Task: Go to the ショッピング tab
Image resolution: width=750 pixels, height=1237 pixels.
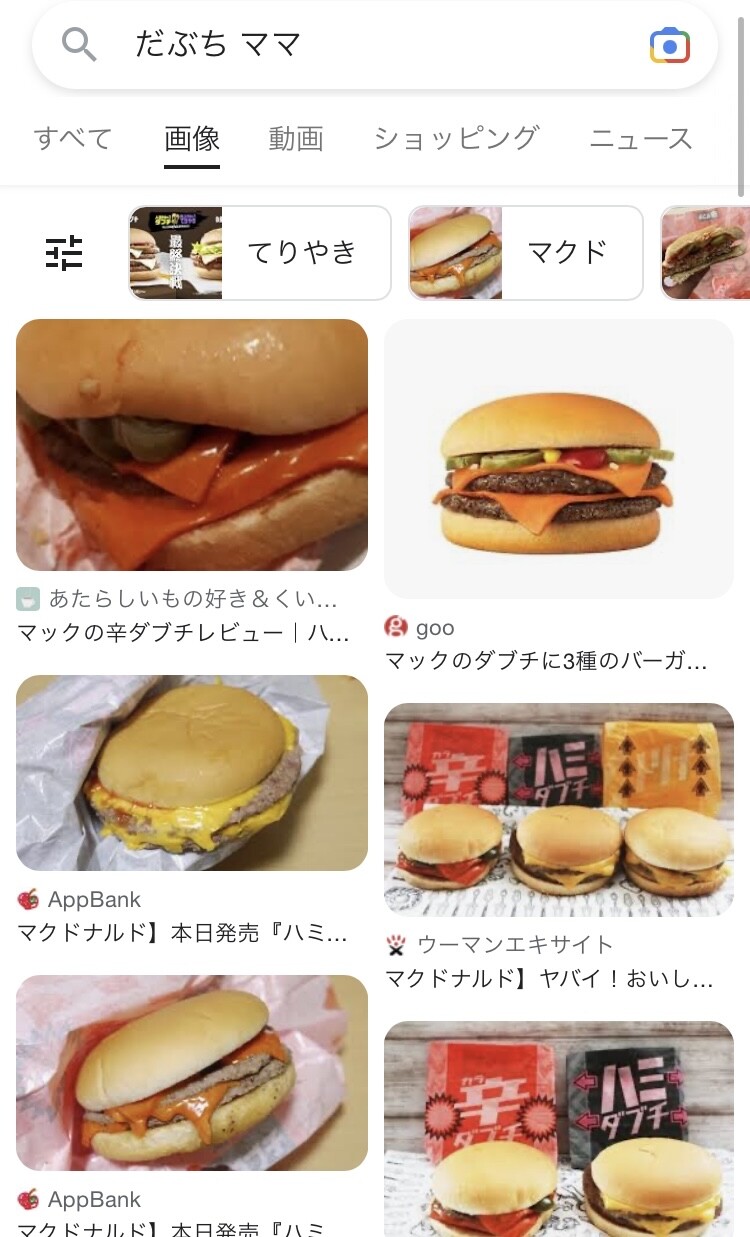Action: (456, 138)
